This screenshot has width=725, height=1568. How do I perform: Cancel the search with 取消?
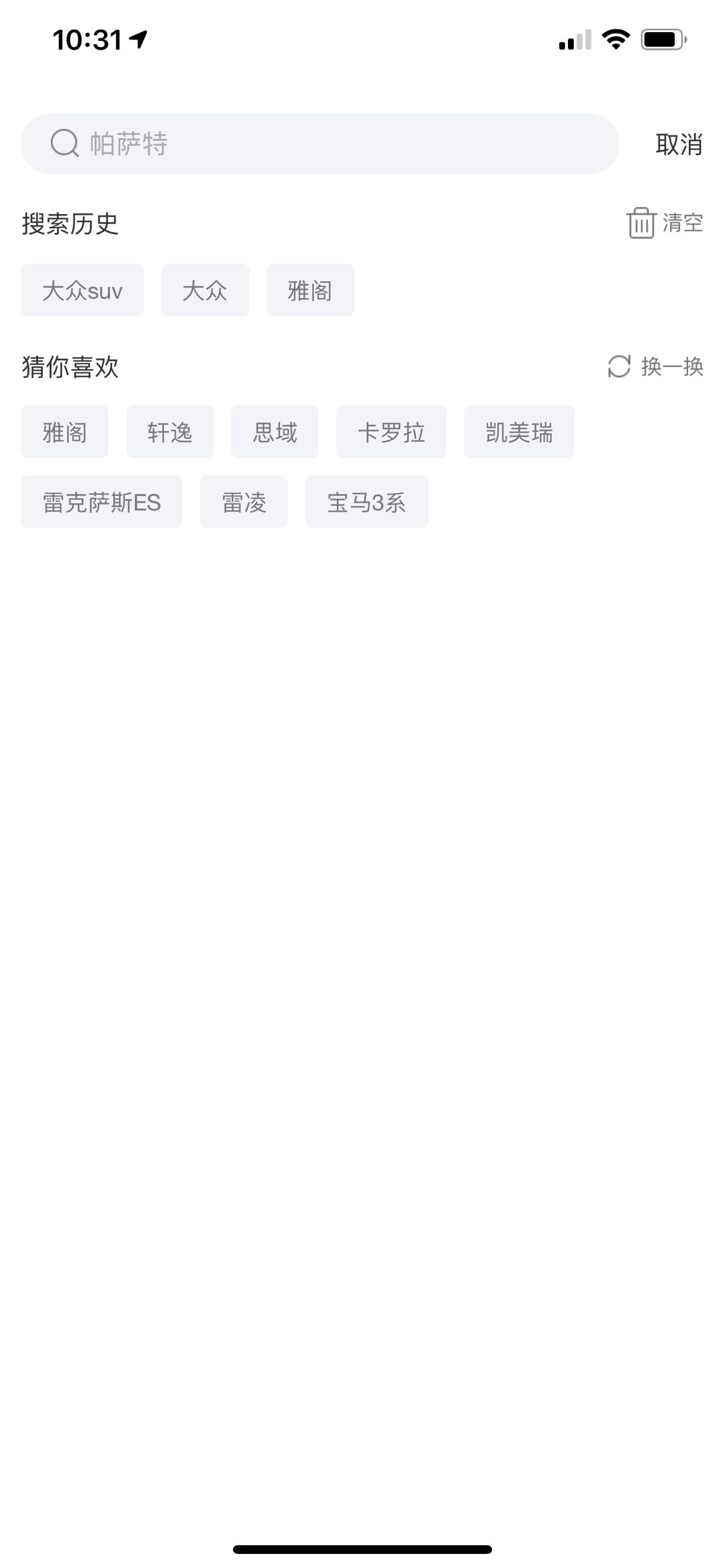coord(679,144)
